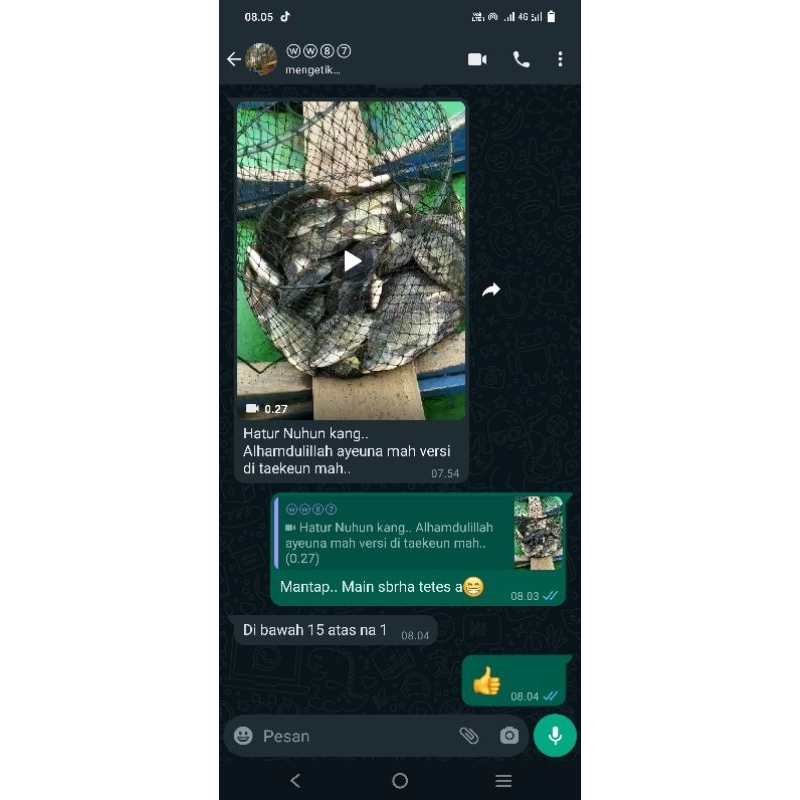800x800 pixels.
Task: Forward the video message
Action: point(491,290)
